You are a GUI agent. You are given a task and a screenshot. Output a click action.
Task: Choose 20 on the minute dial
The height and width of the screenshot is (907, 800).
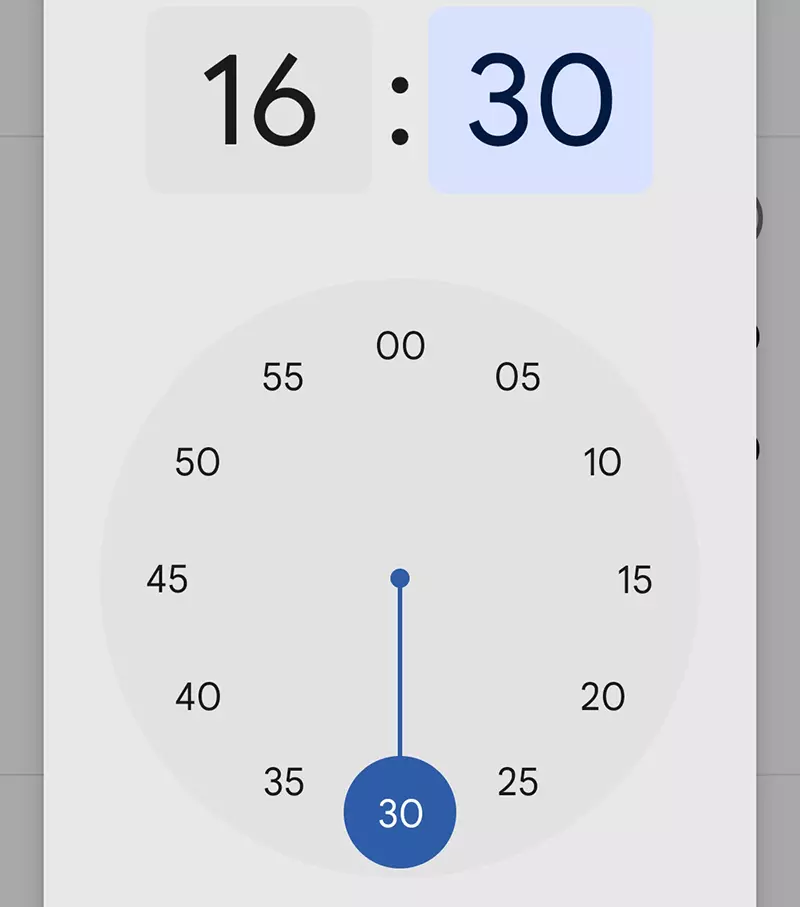click(603, 696)
